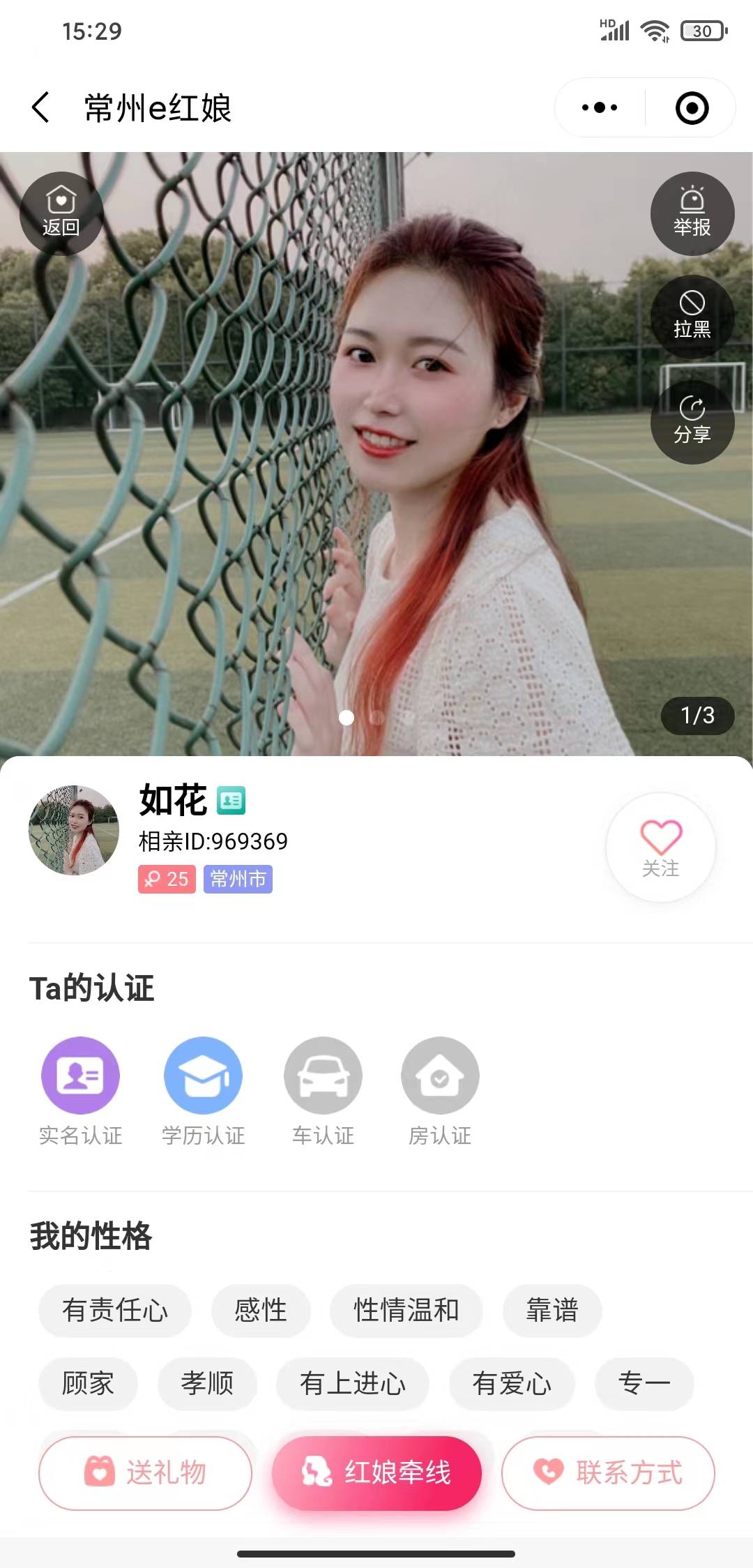Screen dimensions: 753x1568
Task: Check the 房认证 house verification icon
Action: pyautogui.click(x=439, y=1074)
